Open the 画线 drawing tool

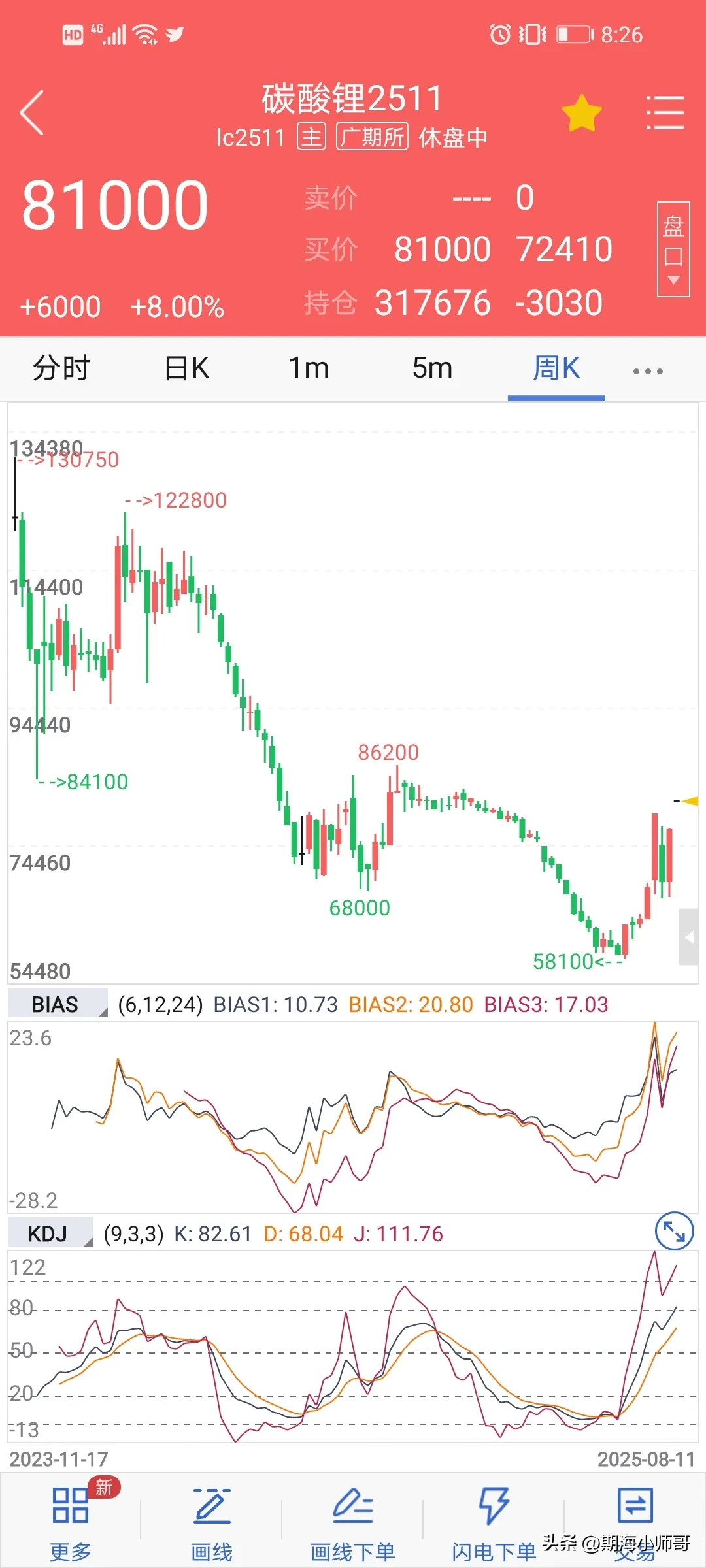pyautogui.click(x=211, y=1522)
